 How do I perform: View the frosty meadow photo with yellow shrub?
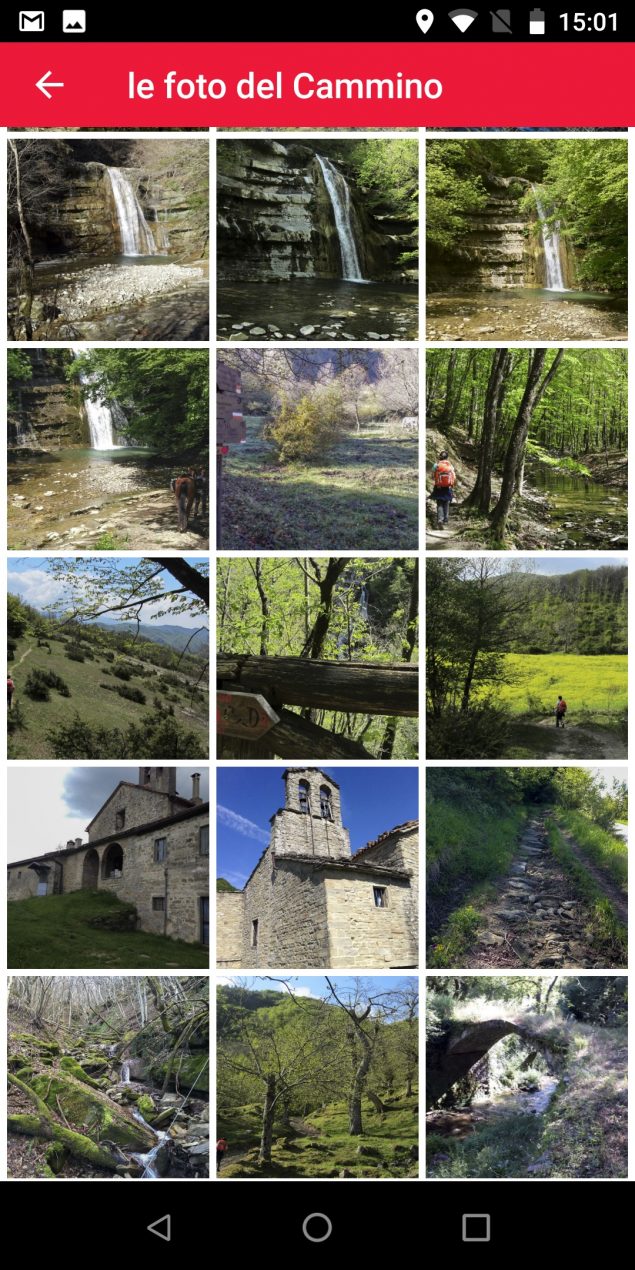point(317,449)
